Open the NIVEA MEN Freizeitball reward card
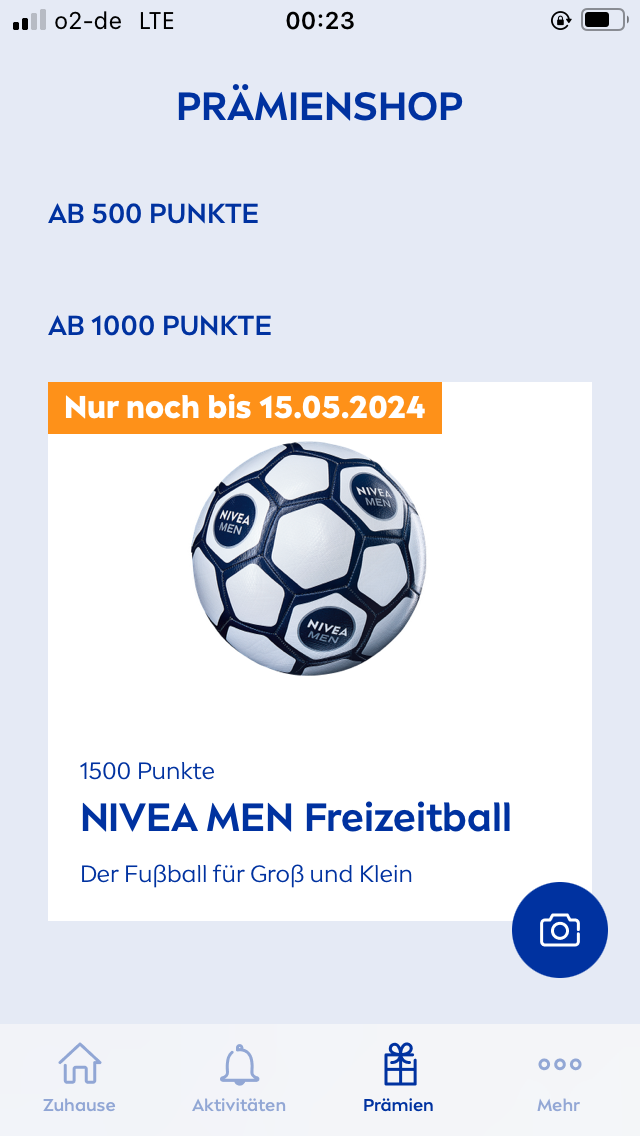Image resolution: width=640 pixels, height=1136 pixels. [320, 651]
